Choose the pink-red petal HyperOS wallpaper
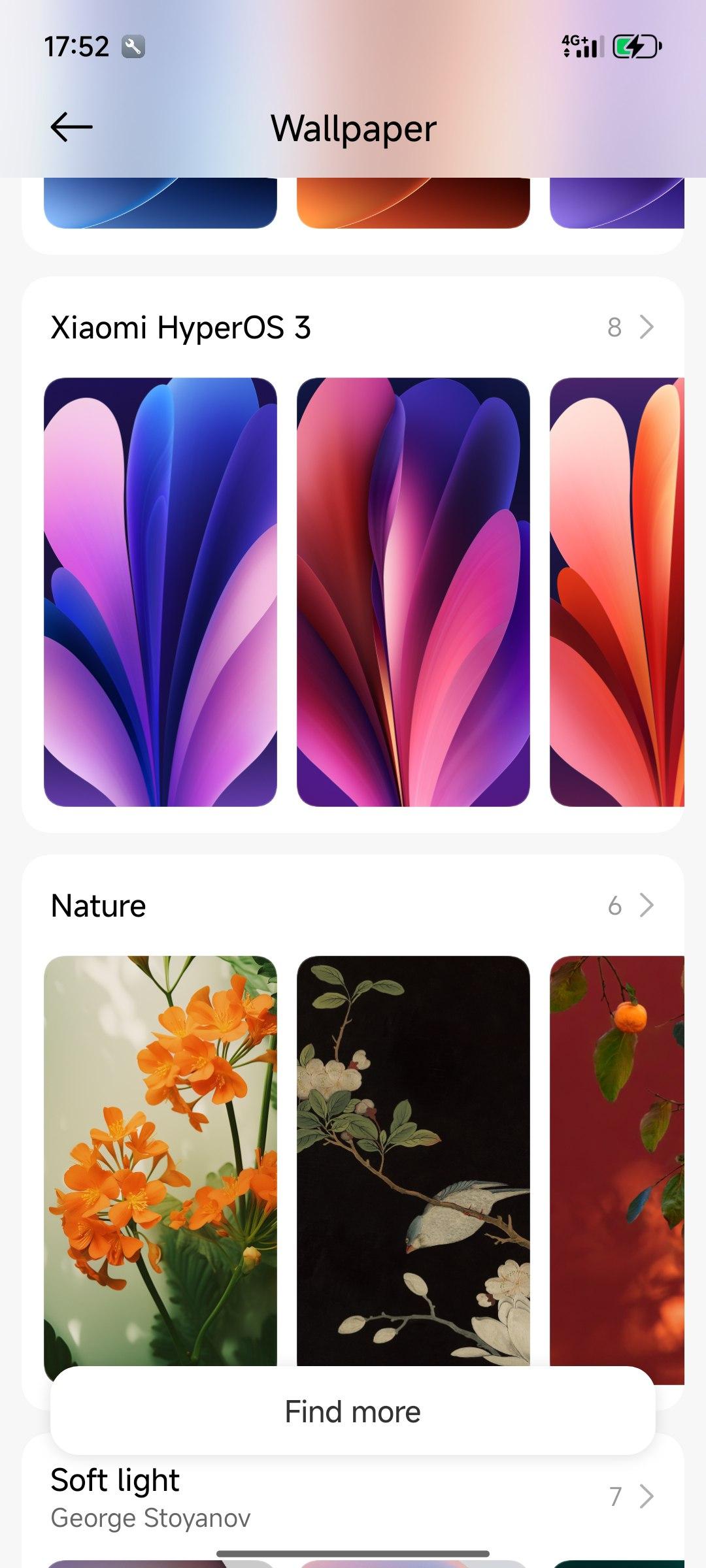Image resolution: width=706 pixels, height=1568 pixels. click(413, 591)
